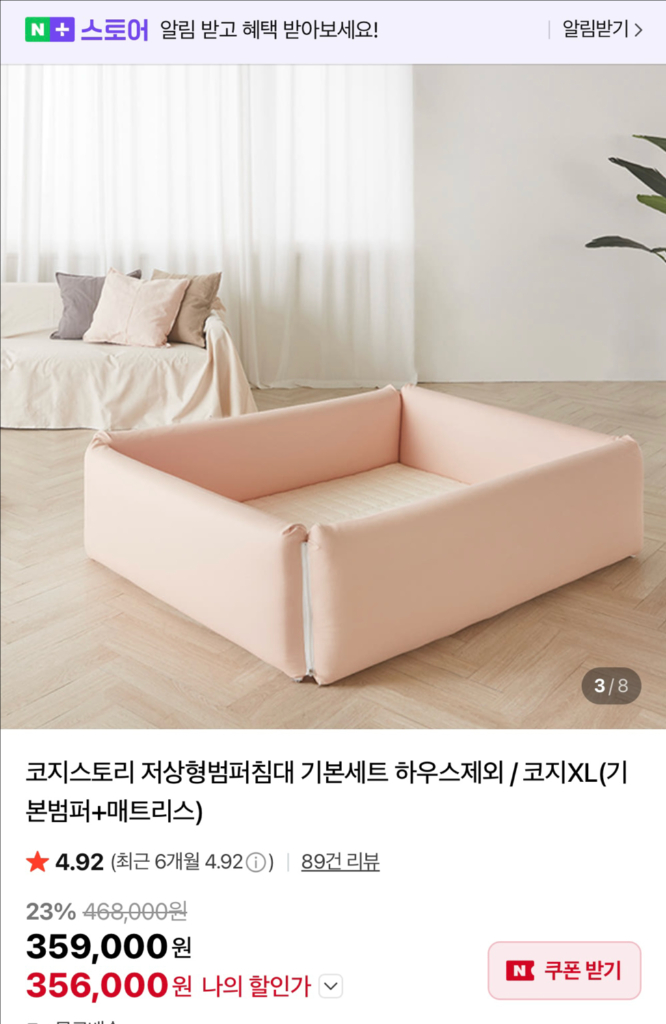Image resolution: width=666 pixels, height=1024 pixels.
Task: Open the pink bumper bed product image
Action: pyautogui.click(x=333, y=396)
